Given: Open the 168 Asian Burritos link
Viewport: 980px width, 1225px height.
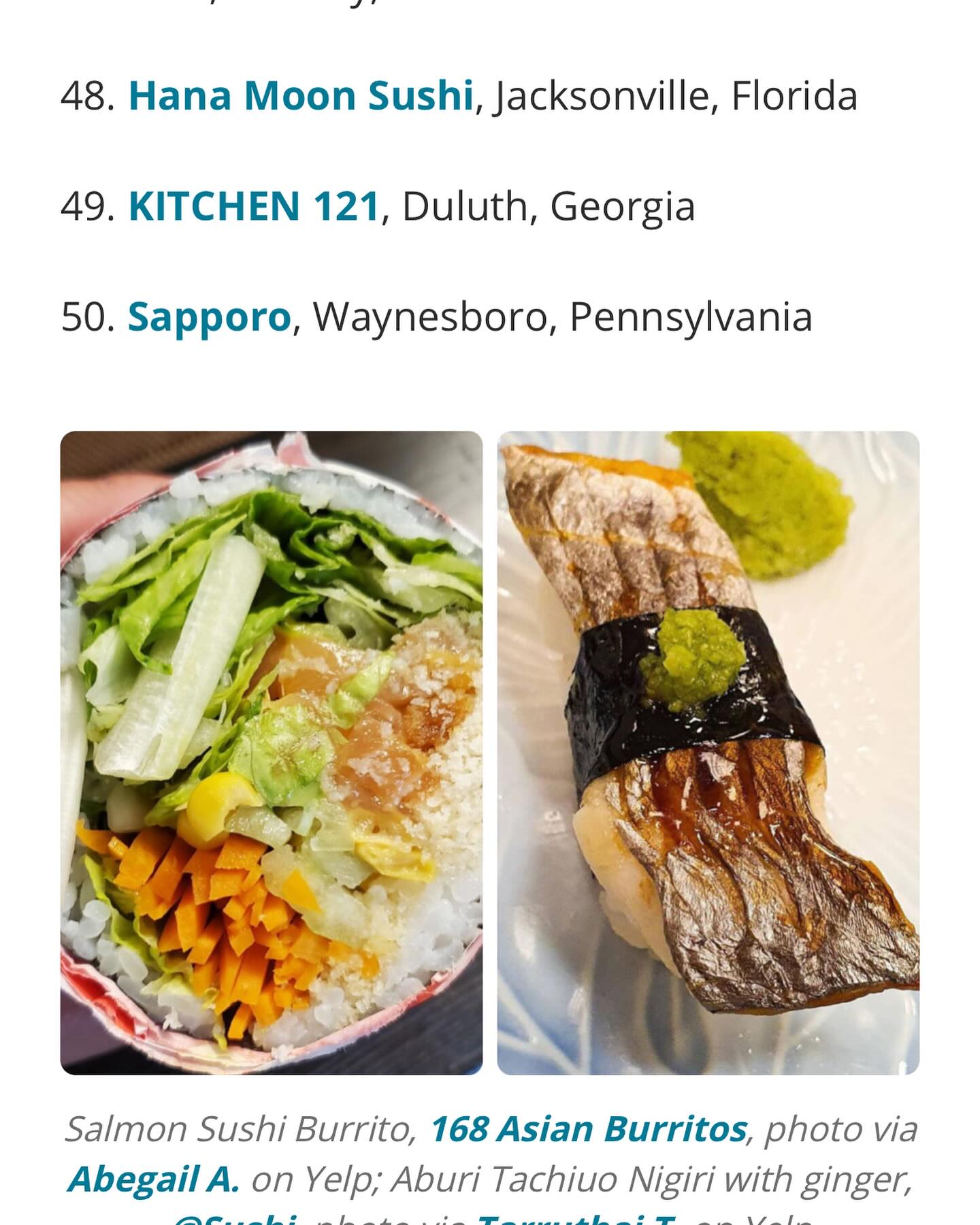Looking at the screenshot, I should [588, 1129].
